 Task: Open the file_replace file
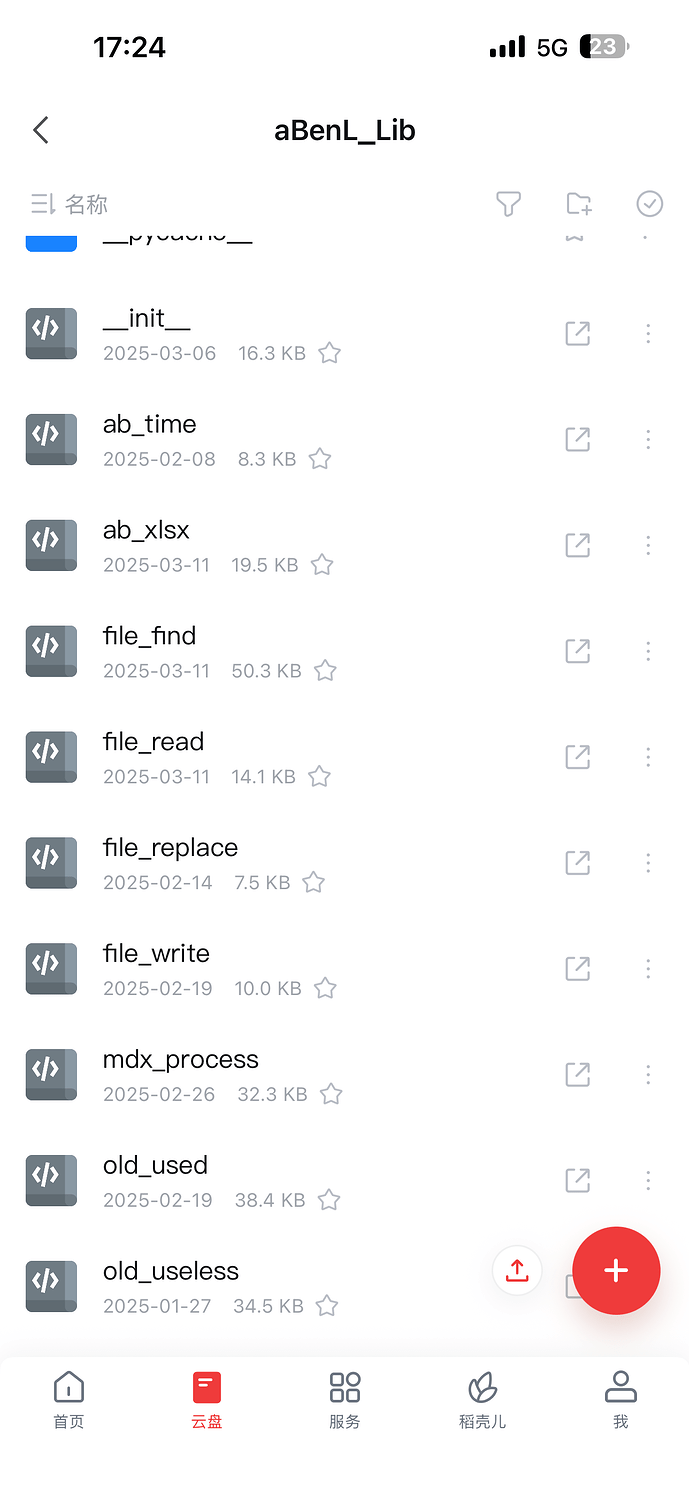(170, 848)
